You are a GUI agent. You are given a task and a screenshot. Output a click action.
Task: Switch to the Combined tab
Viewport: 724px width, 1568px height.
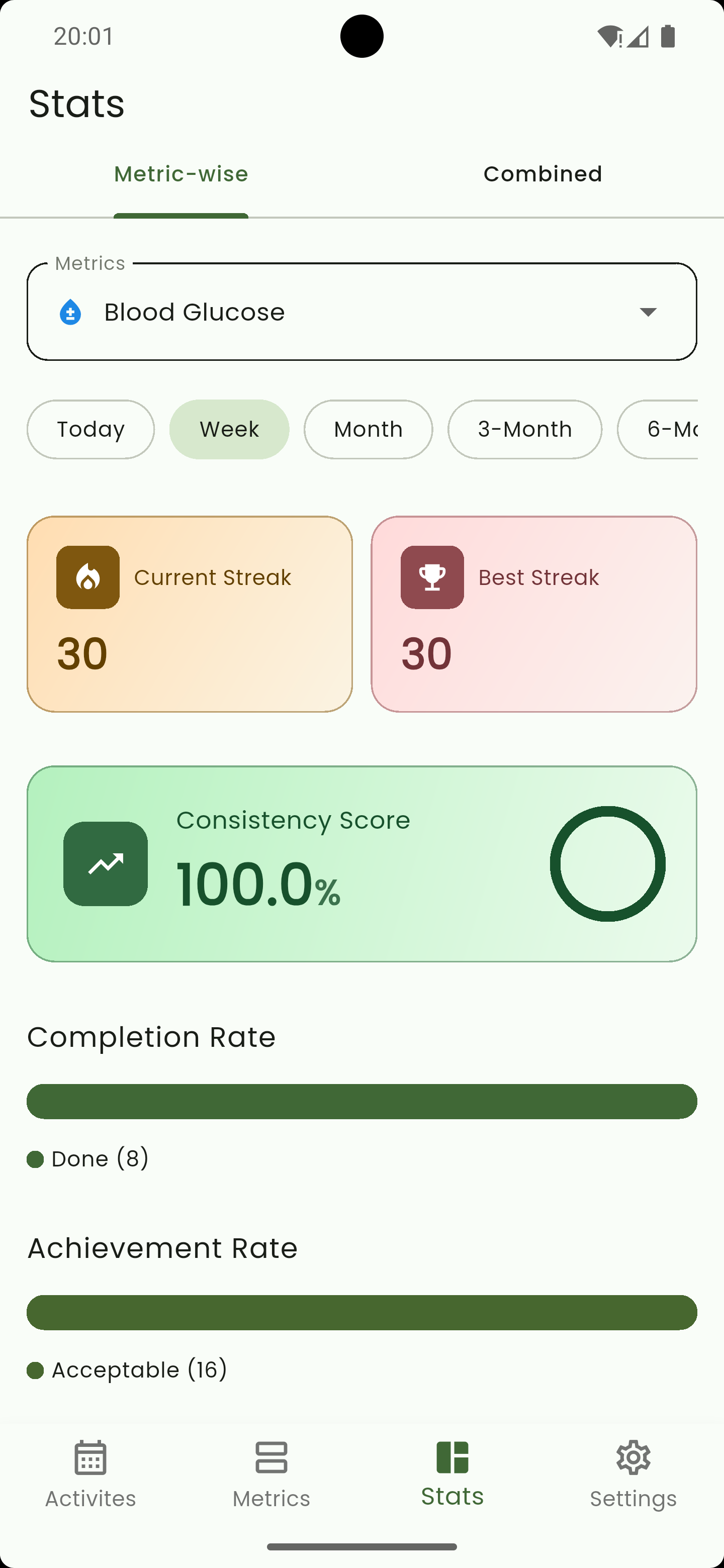[542, 175]
